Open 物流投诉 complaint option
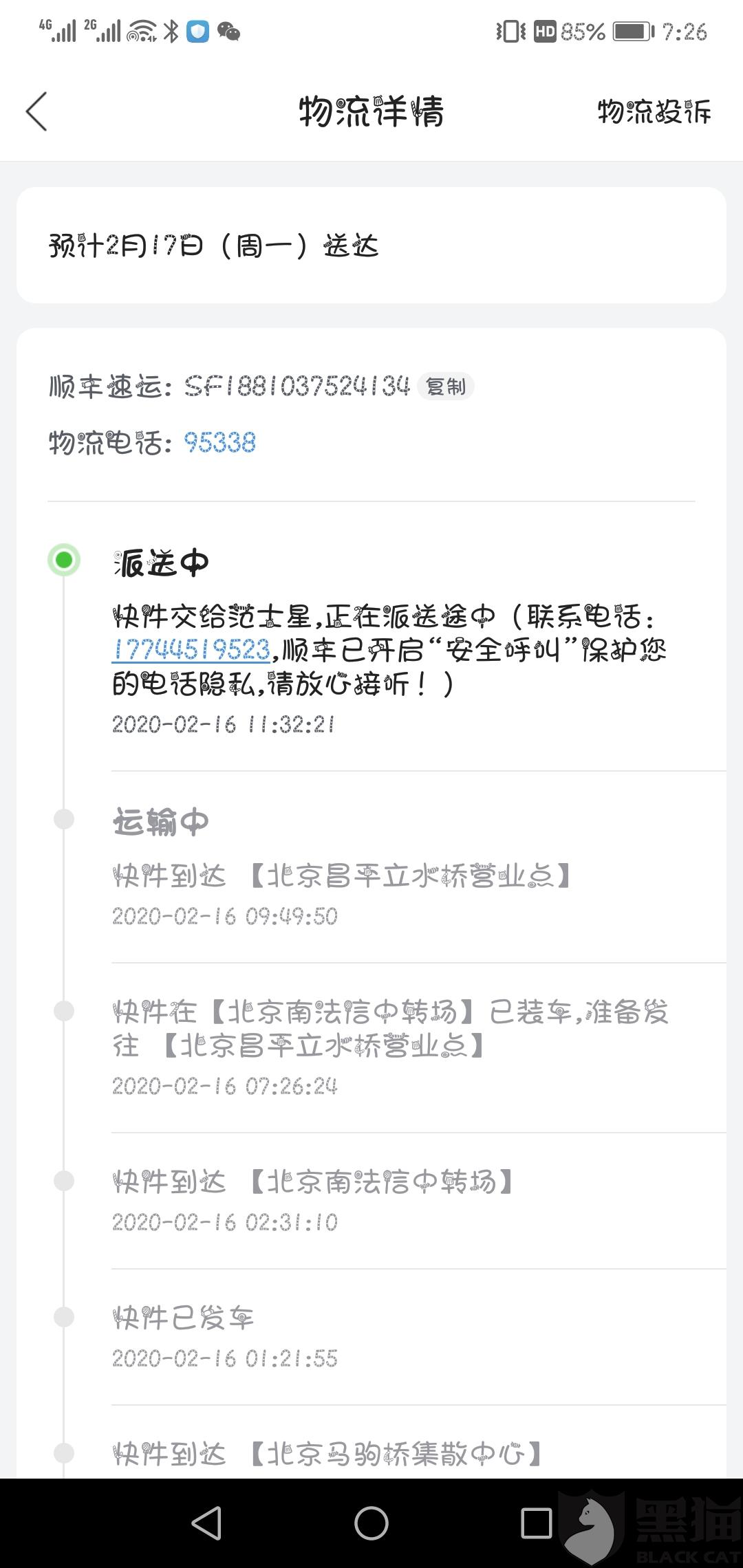 [654, 111]
